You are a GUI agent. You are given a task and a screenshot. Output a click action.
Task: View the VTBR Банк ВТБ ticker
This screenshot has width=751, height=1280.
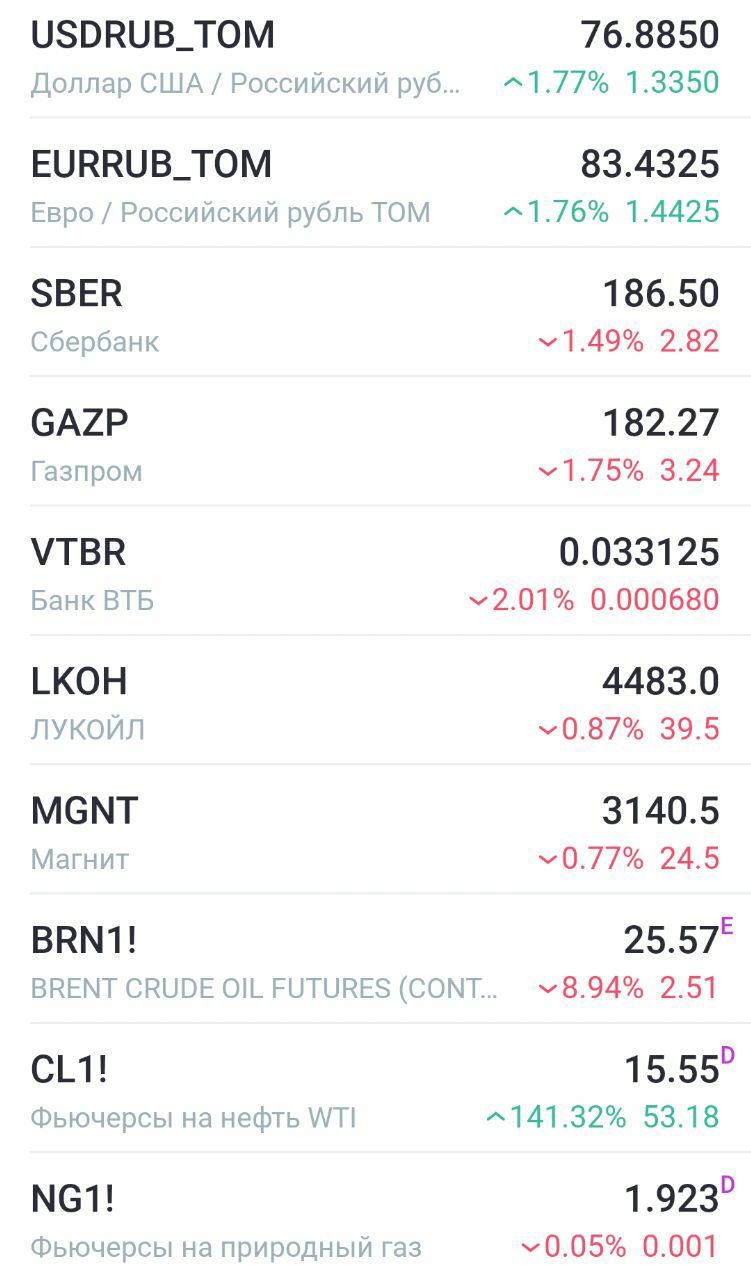click(x=375, y=570)
